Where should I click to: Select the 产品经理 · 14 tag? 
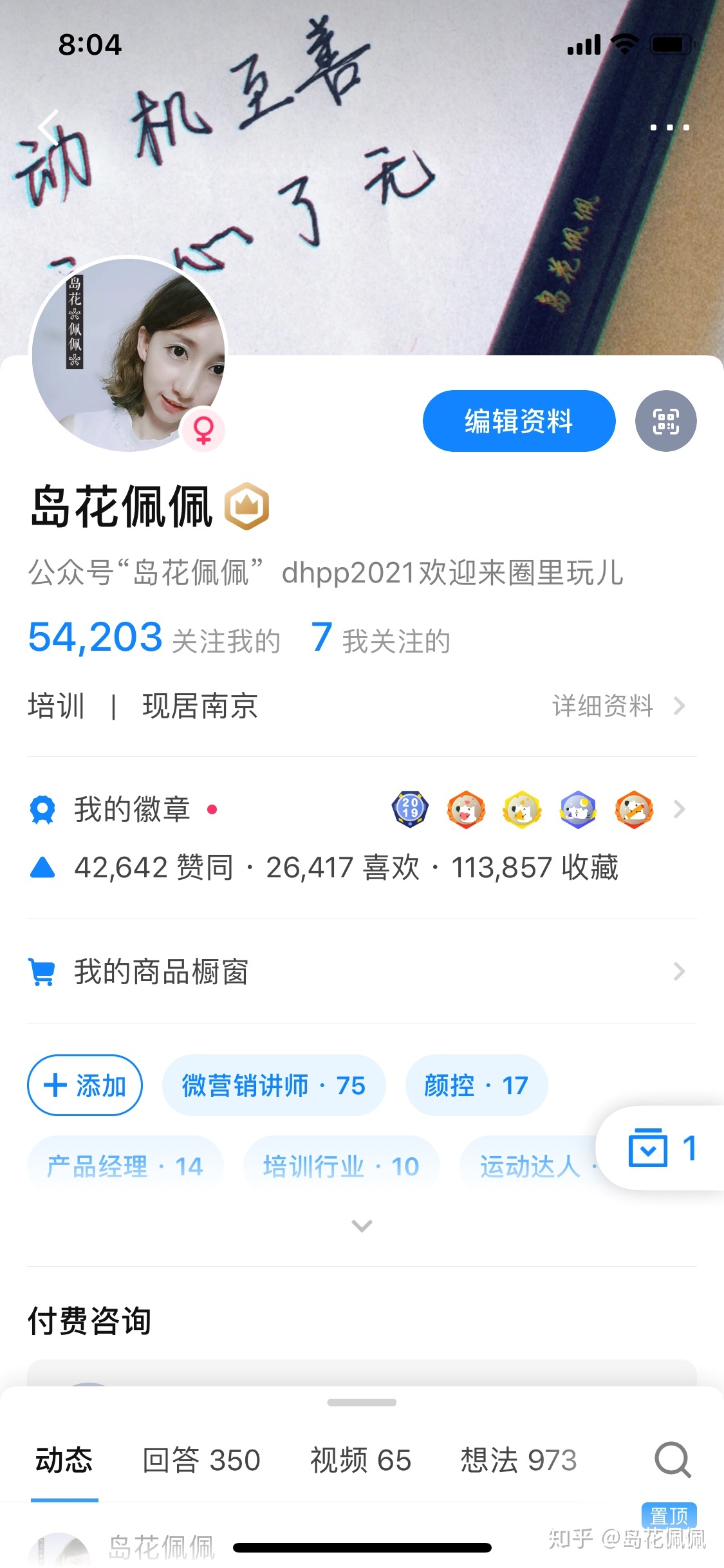click(x=125, y=1166)
